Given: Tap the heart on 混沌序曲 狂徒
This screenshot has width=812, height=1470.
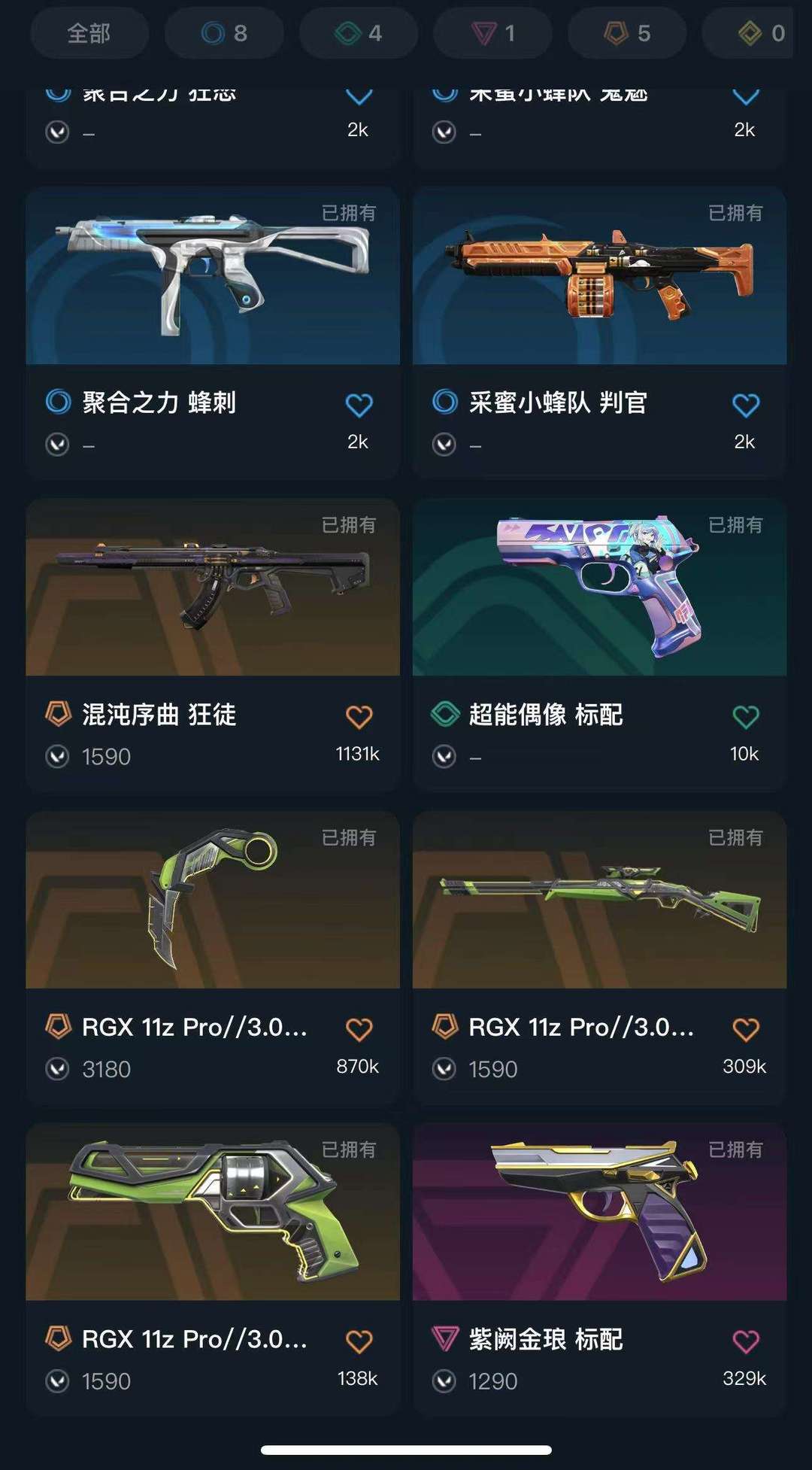Looking at the screenshot, I should 359,717.
